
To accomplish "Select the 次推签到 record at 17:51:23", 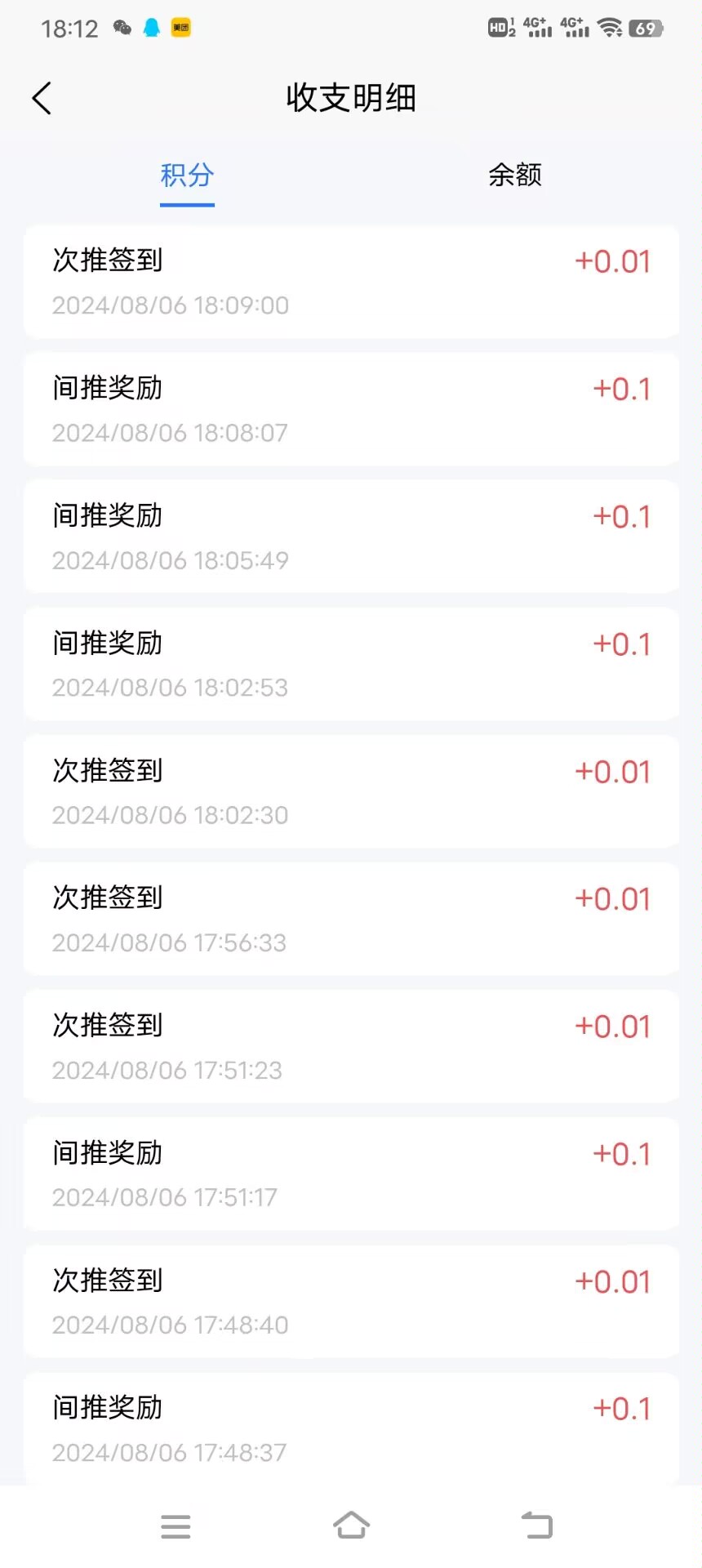I will point(351,1046).
